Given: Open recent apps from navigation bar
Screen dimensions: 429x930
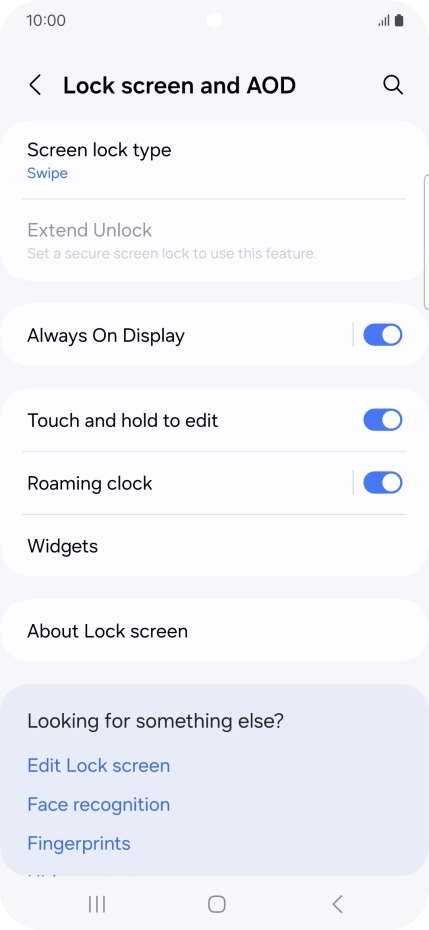Looking at the screenshot, I should click(97, 904).
